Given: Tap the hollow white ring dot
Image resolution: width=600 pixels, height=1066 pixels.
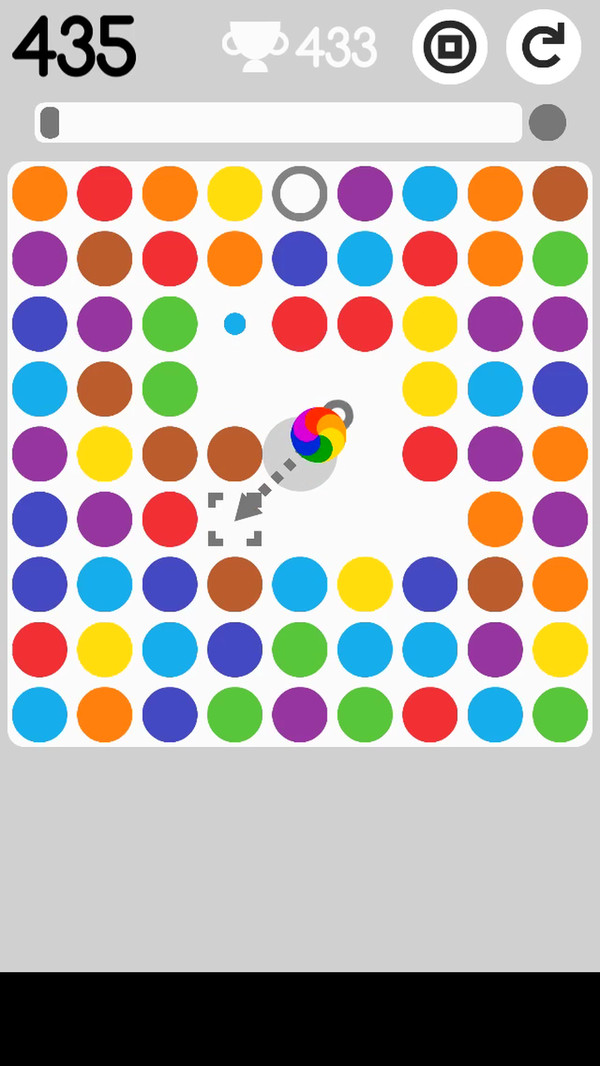Looking at the screenshot, I should coord(299,194).
